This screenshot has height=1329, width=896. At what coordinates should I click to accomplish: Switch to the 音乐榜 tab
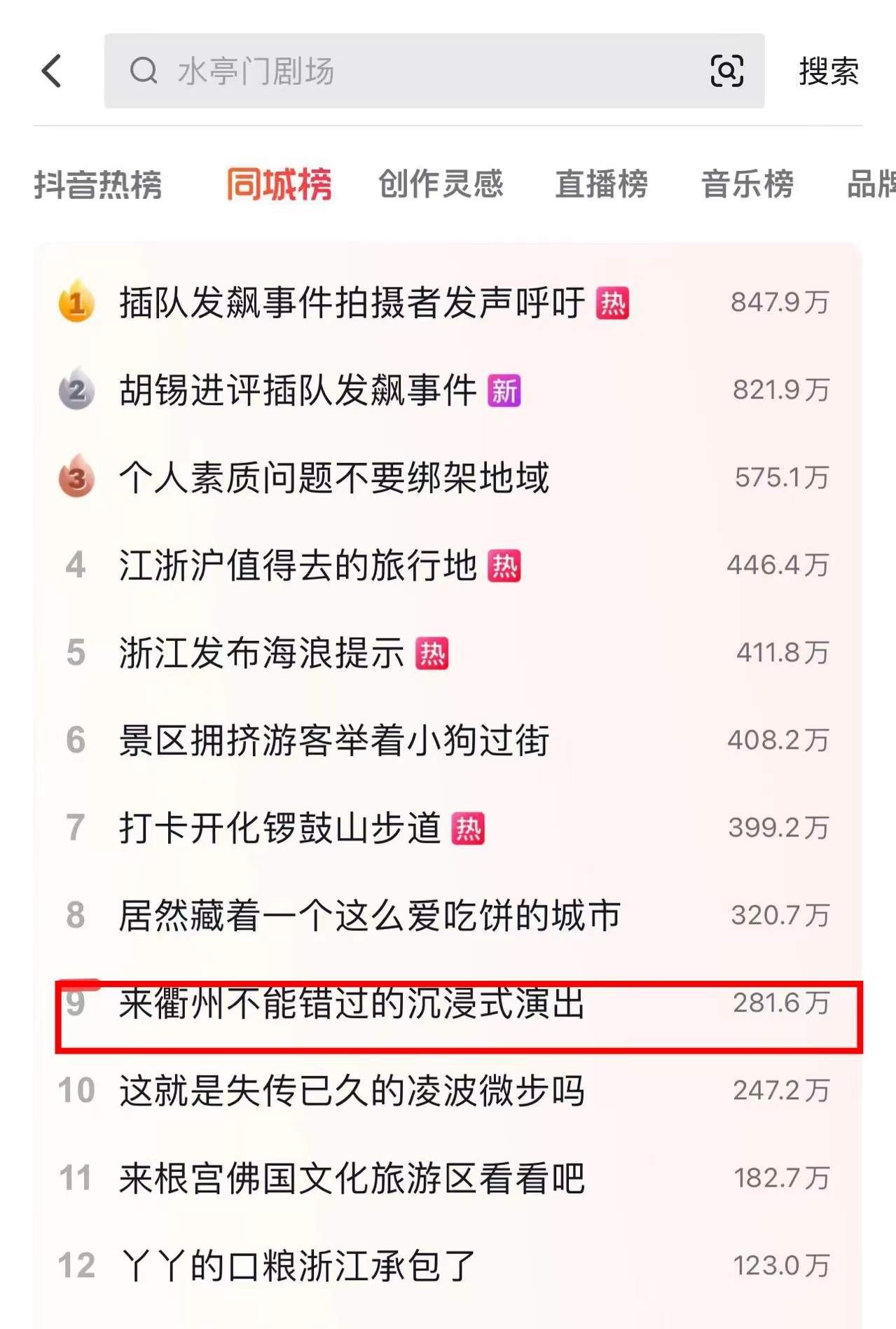pos(747,184)
